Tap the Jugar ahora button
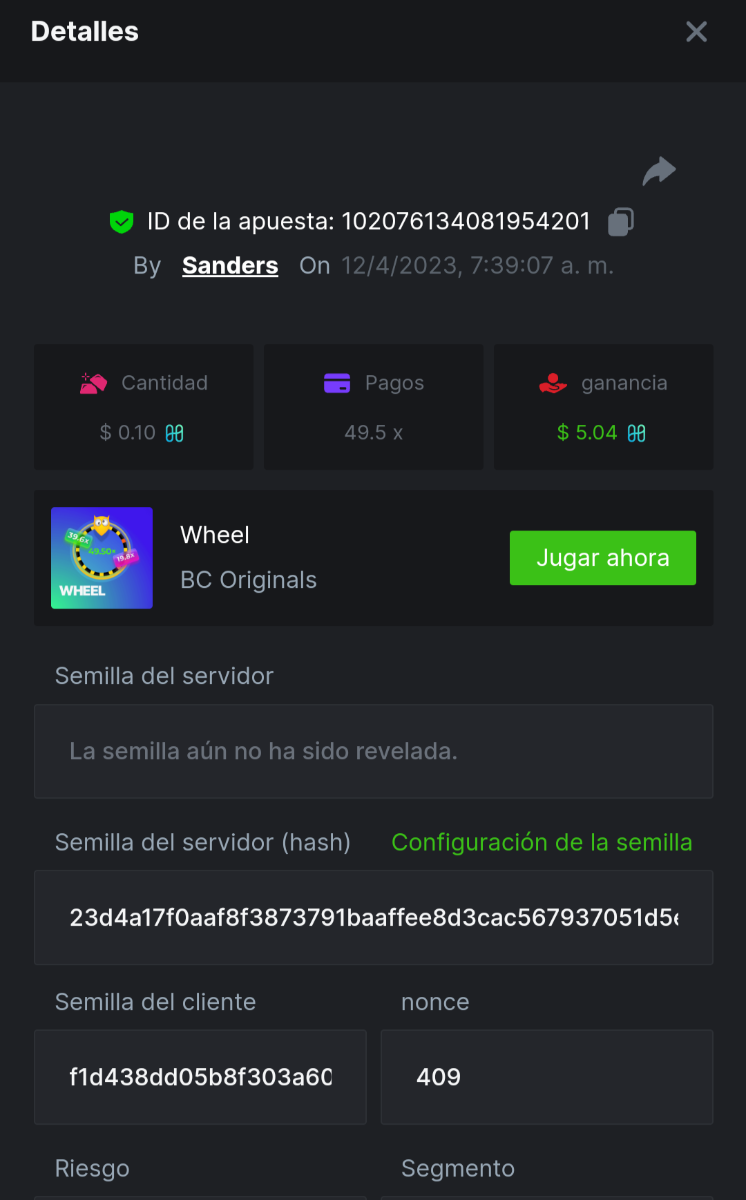This screenshot has width=746, height=1200. pyautogui.click(x=602, y=558)
